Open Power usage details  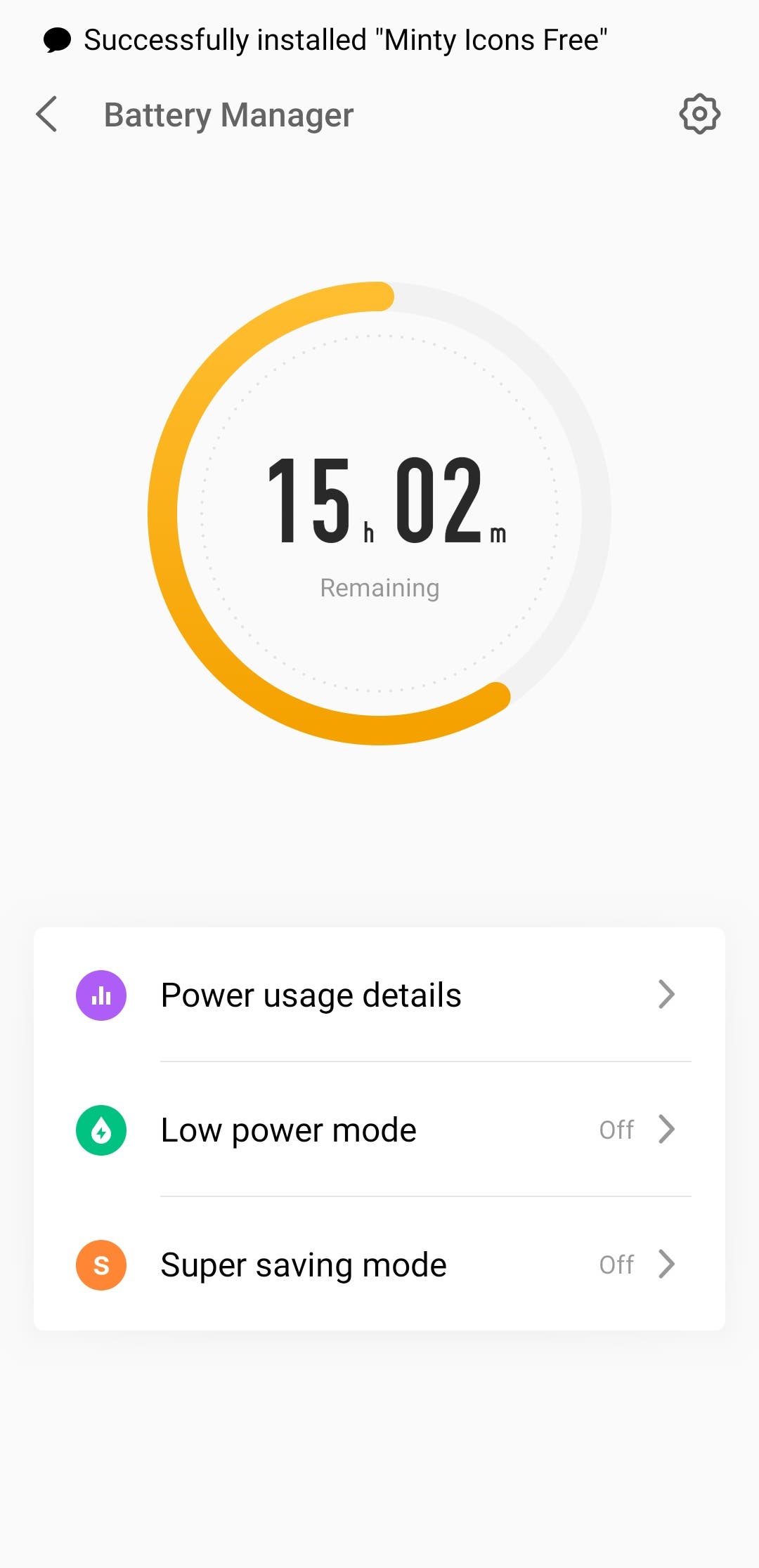379,995
